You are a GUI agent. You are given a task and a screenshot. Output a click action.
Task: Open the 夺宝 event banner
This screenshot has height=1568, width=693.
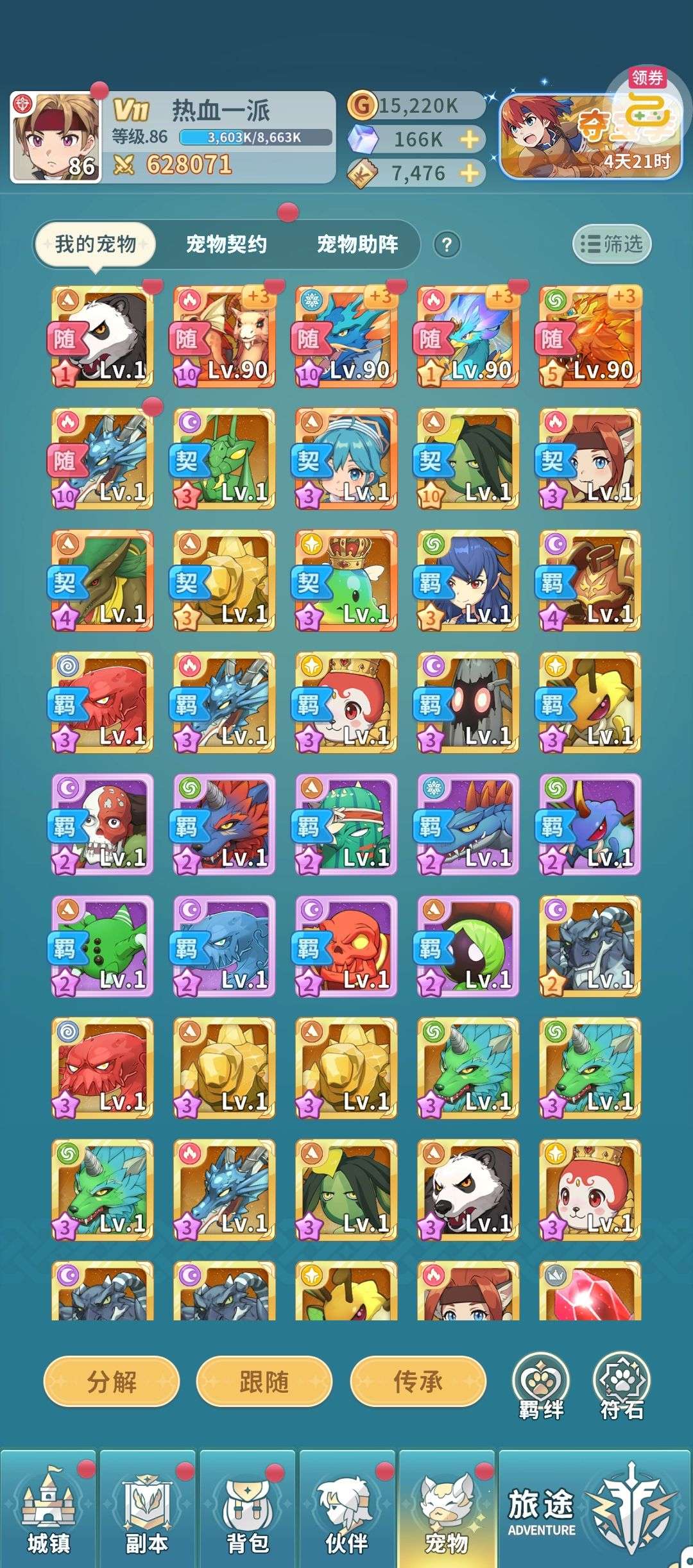589,136
